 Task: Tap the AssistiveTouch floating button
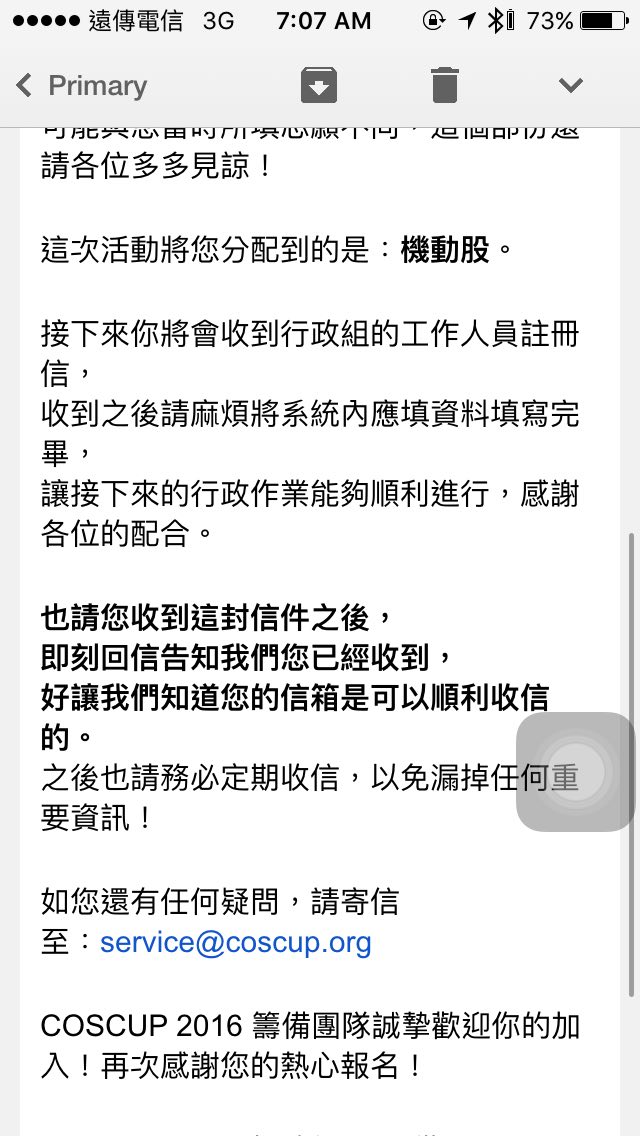pos(574,771)
